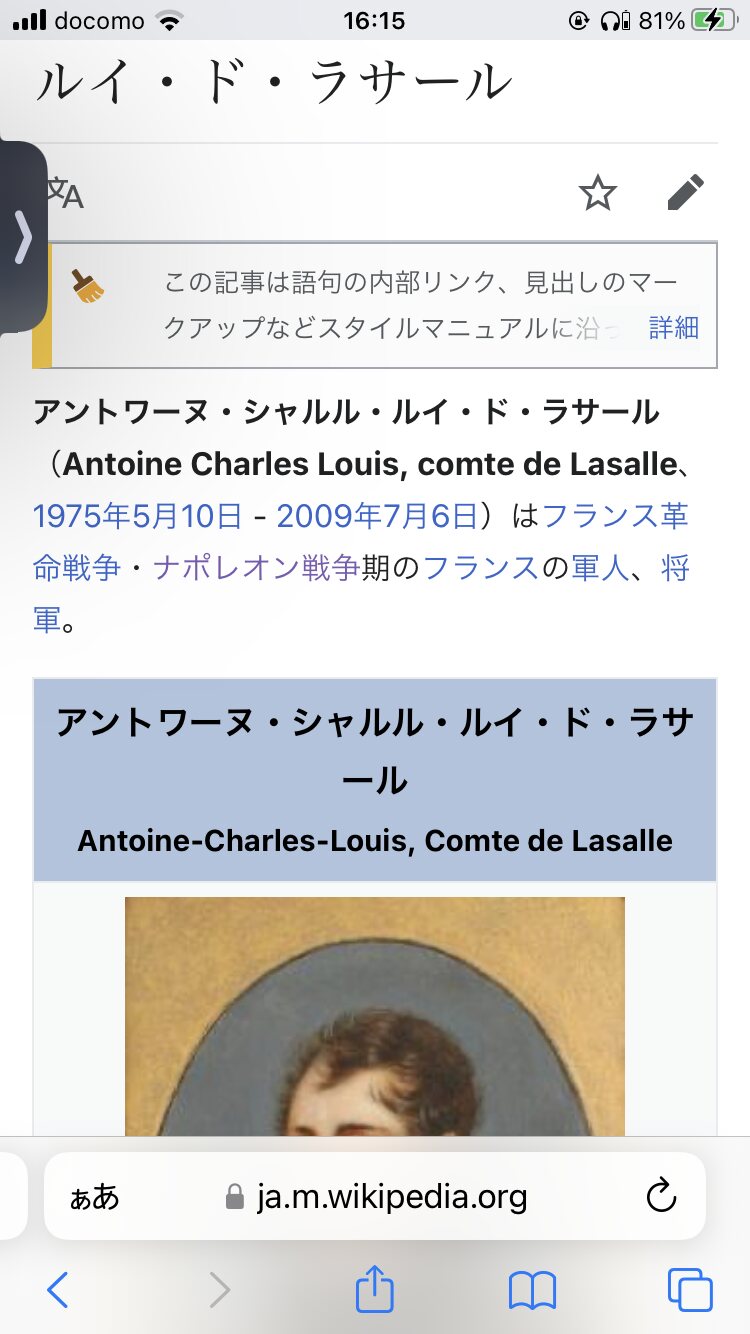Open the 軍人 link

(x=600, y=568)
